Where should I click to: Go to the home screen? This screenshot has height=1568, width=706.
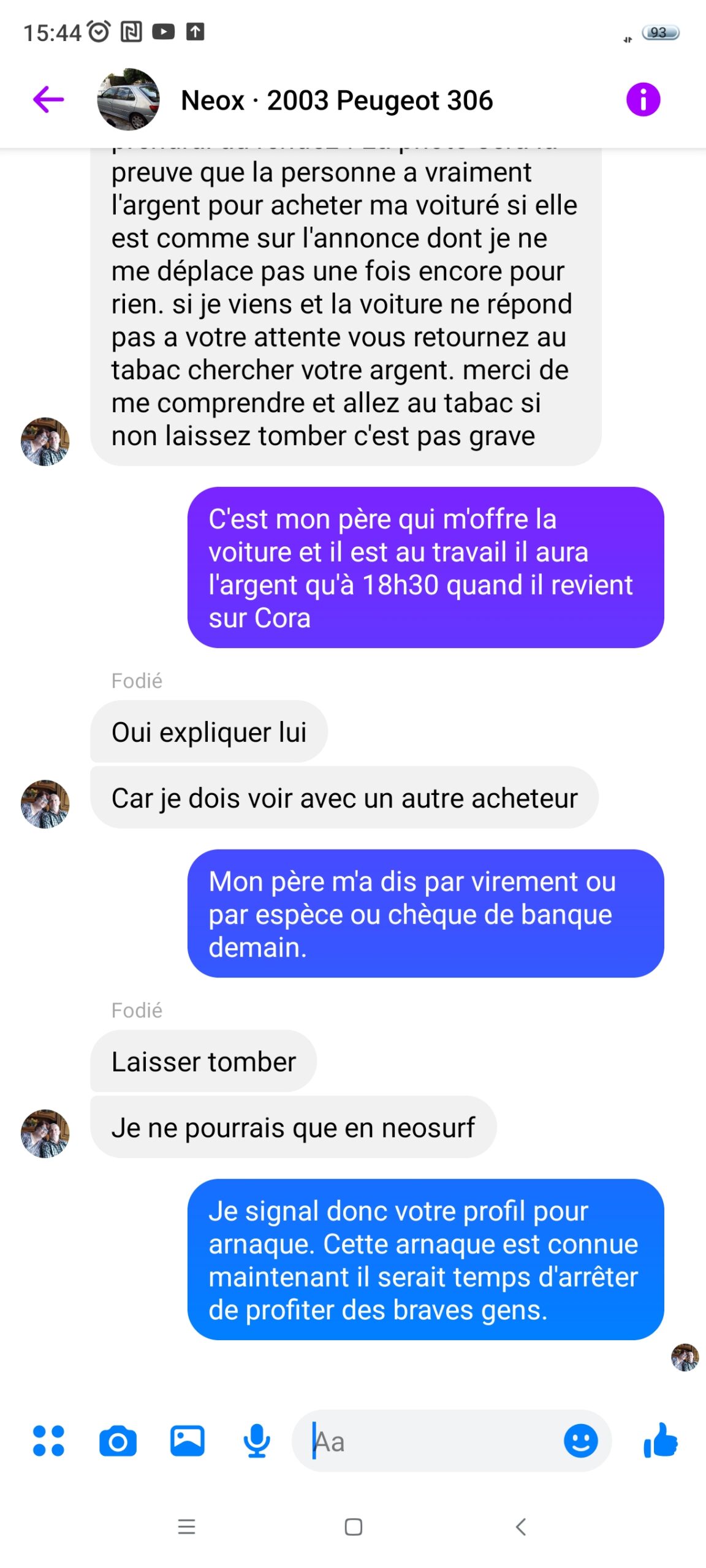pos(353,1526)
